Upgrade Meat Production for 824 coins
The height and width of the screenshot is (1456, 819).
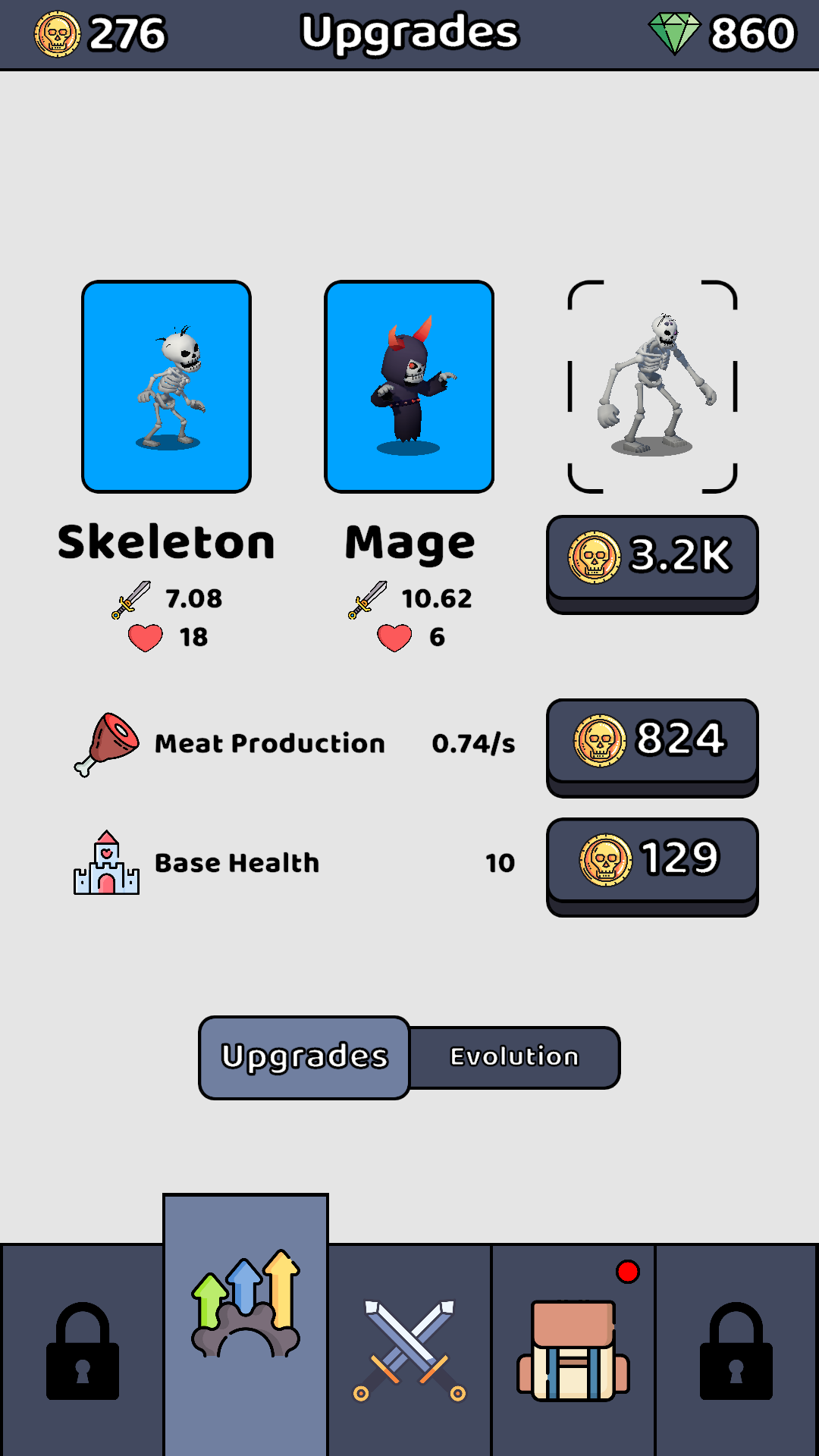[652, 748]
